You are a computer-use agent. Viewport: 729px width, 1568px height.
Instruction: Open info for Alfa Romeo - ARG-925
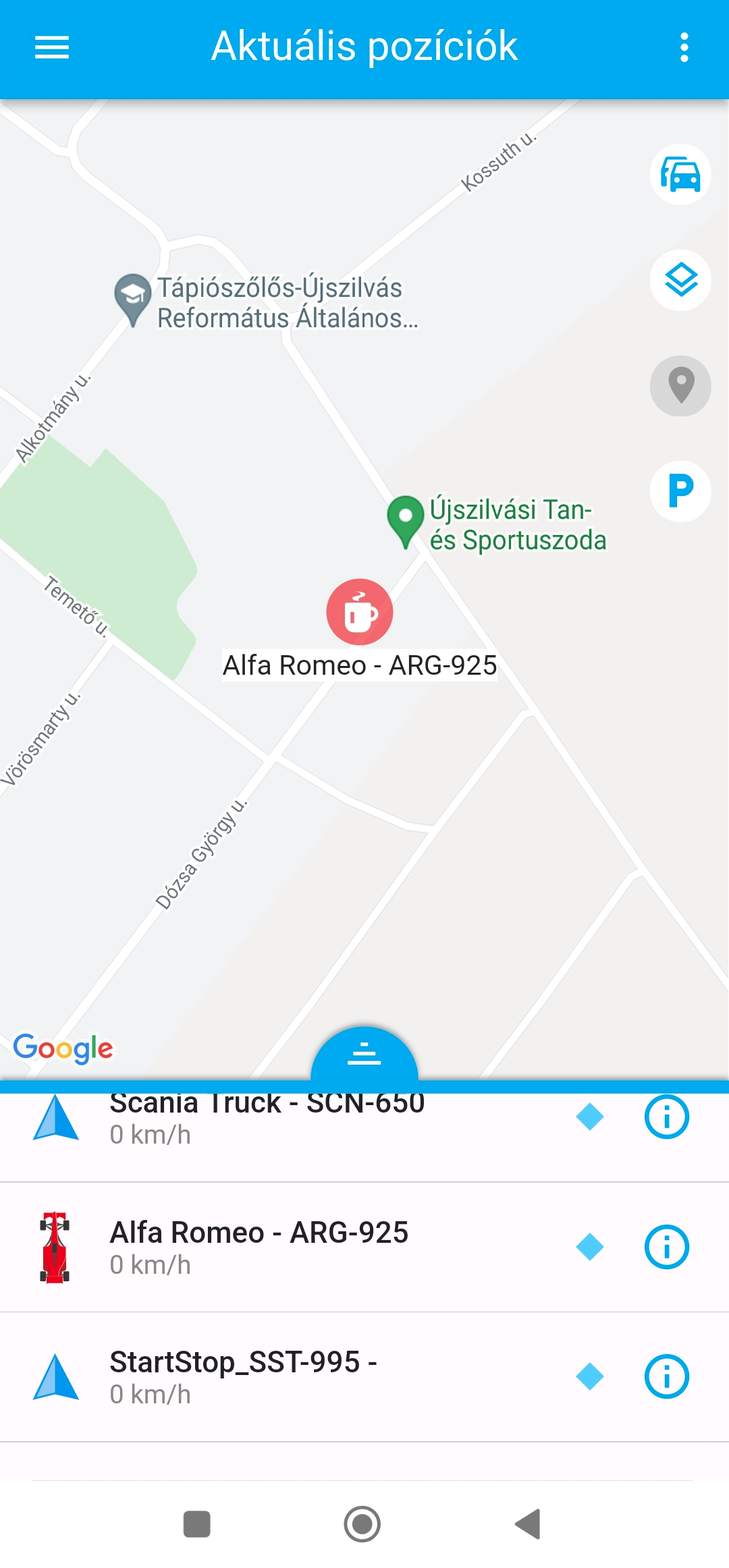coord(667,1247)
